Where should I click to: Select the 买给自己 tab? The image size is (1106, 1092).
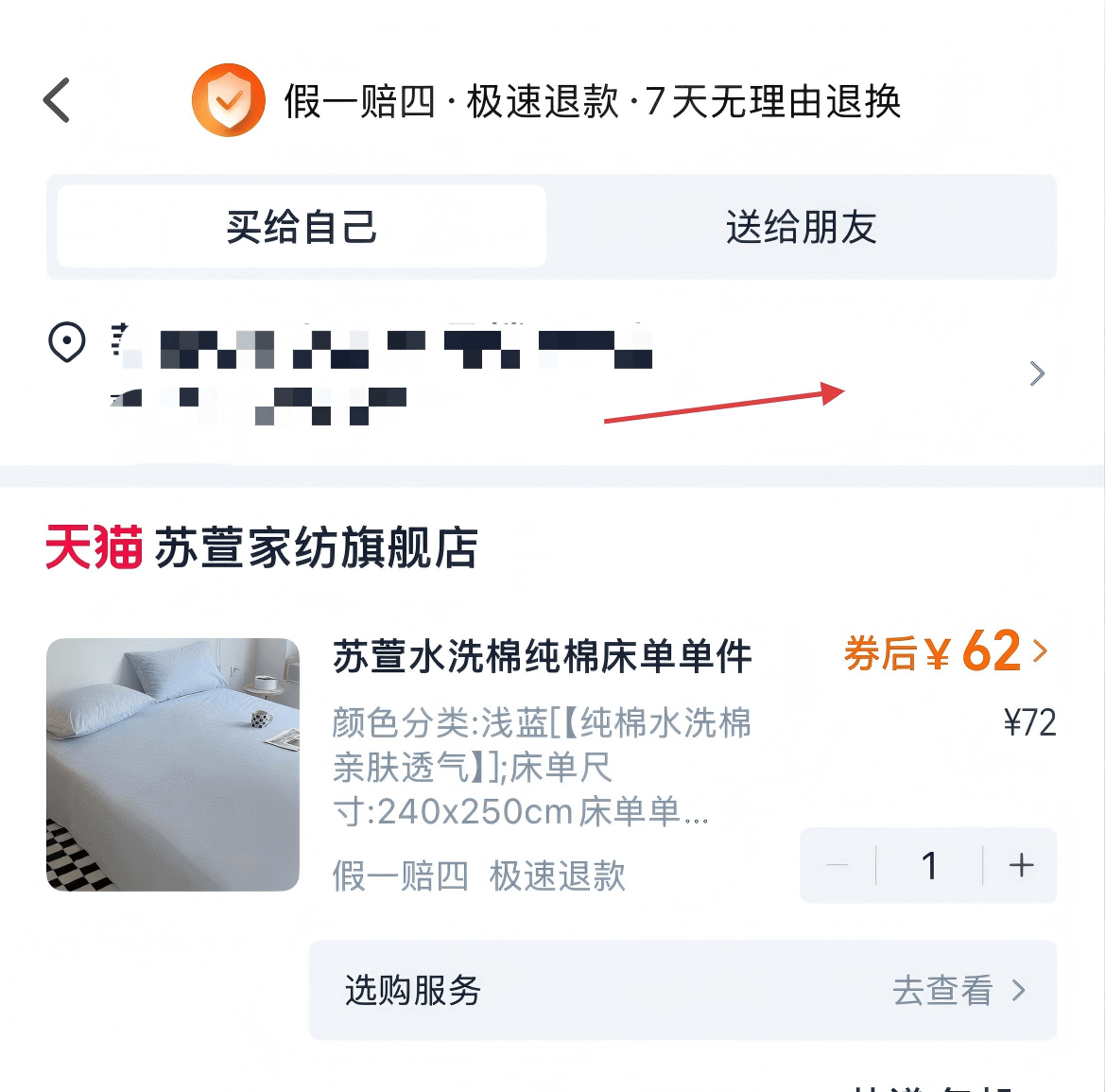(x=302, y=227)
